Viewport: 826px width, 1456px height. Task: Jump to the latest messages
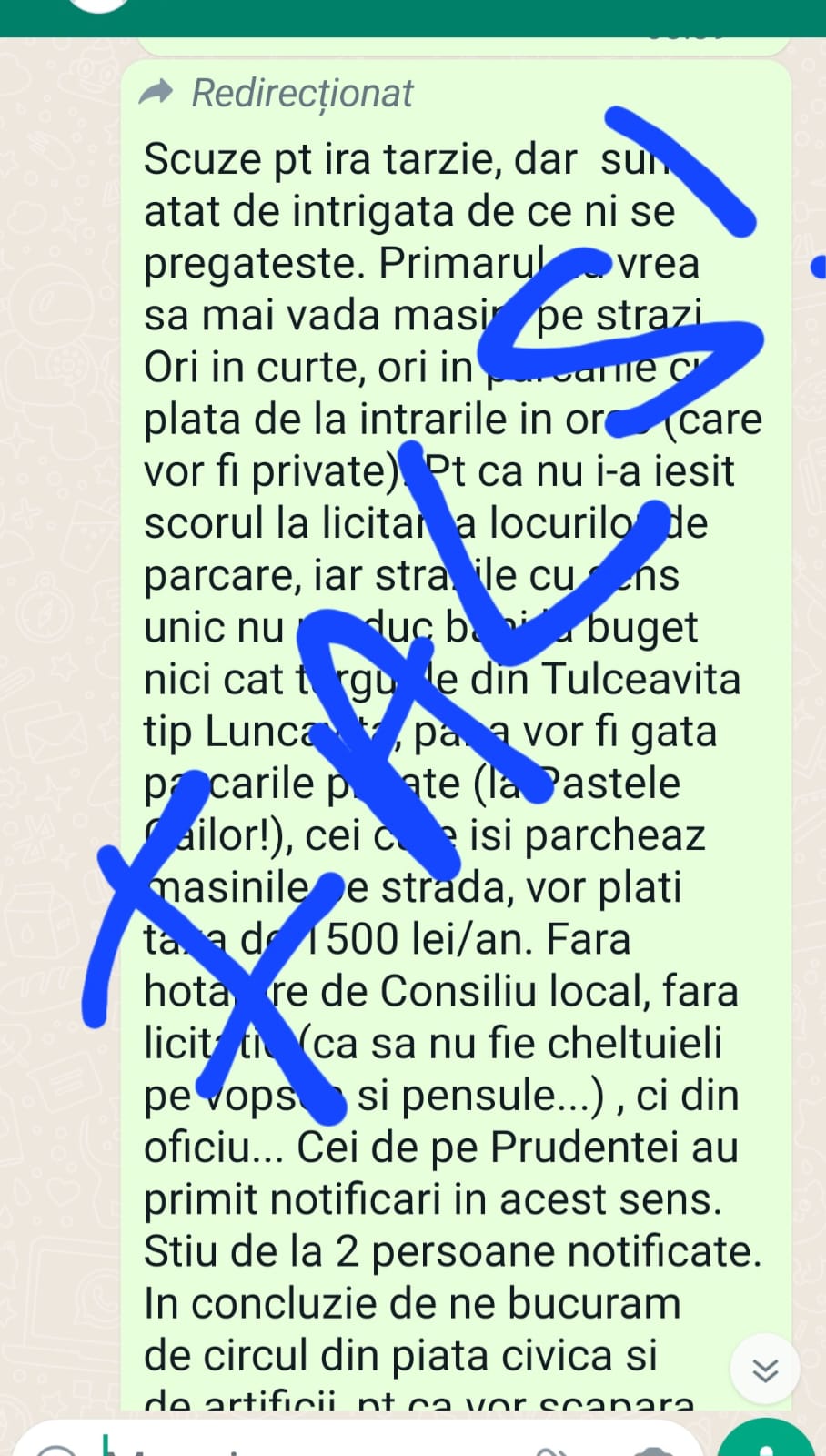coord(765,1370)
